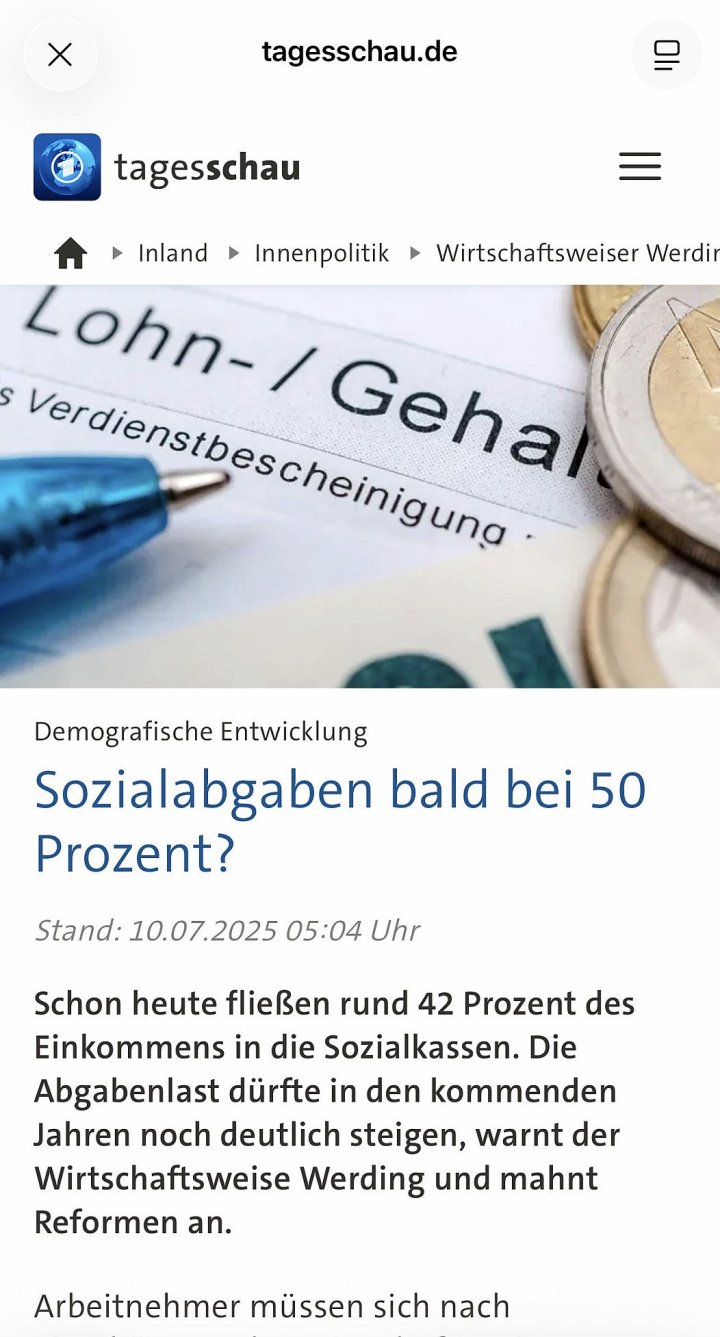Screen dimensions: 720x1337
Task: Close the in-app browser
Action: 60,55
